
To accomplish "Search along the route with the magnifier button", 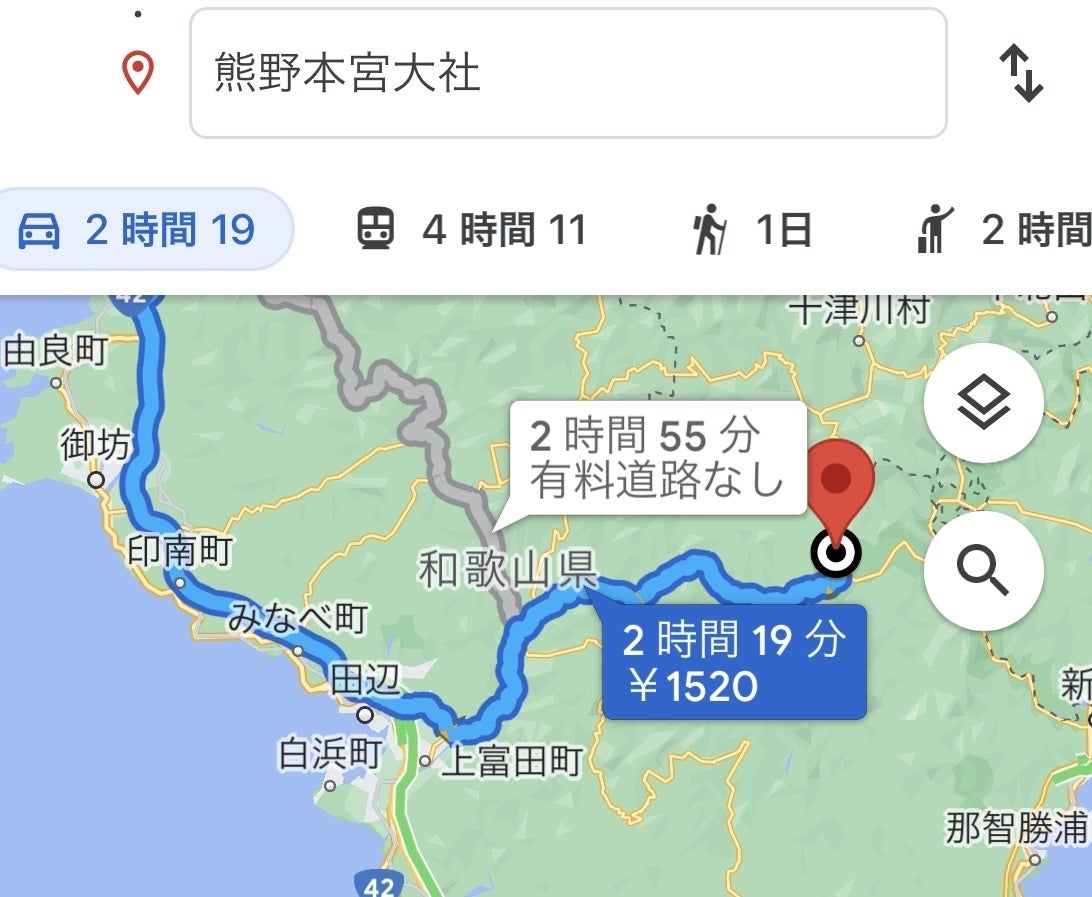I will pyautogui.click(x=983, y=571).
